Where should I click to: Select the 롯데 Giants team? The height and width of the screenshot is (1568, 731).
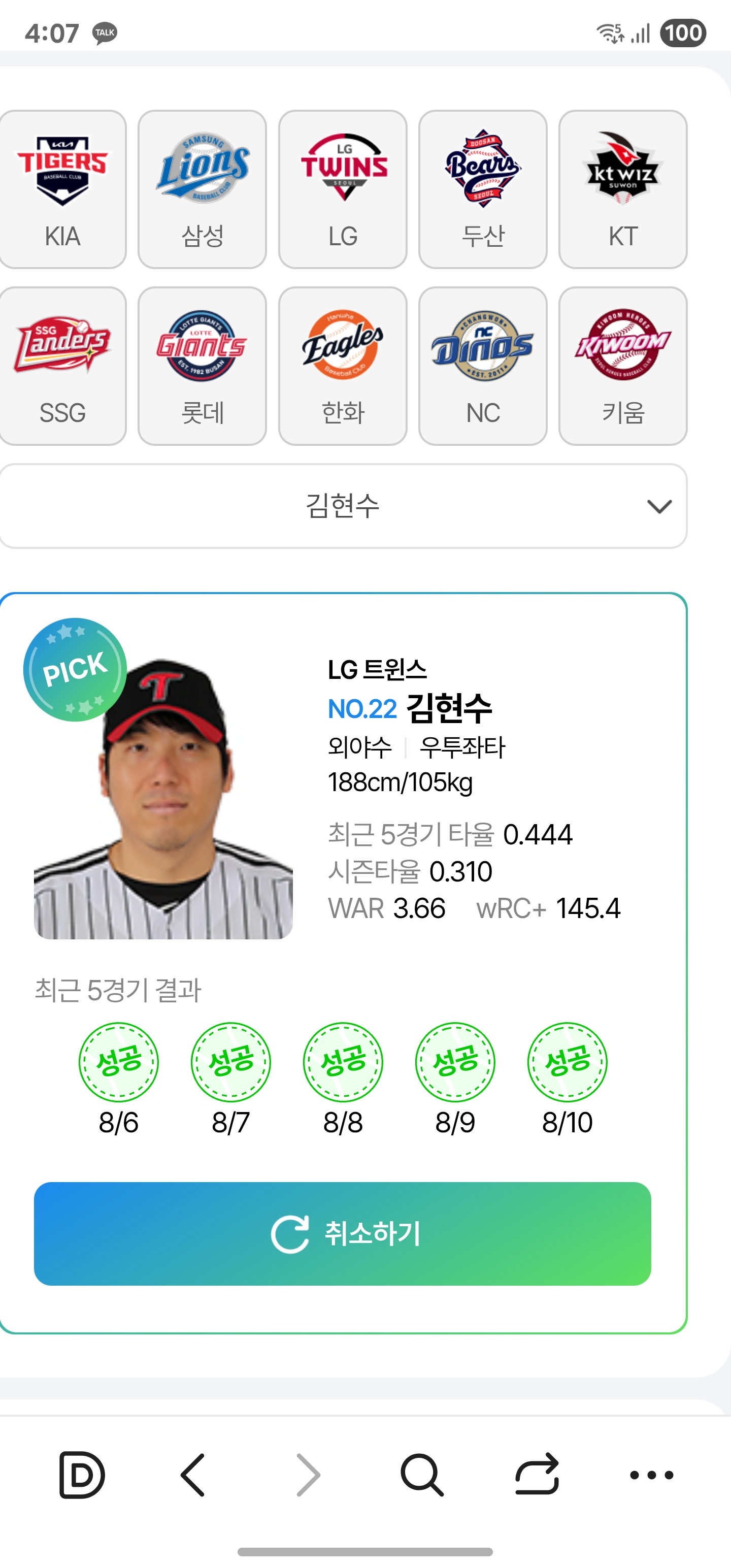[x=202, y=366]
